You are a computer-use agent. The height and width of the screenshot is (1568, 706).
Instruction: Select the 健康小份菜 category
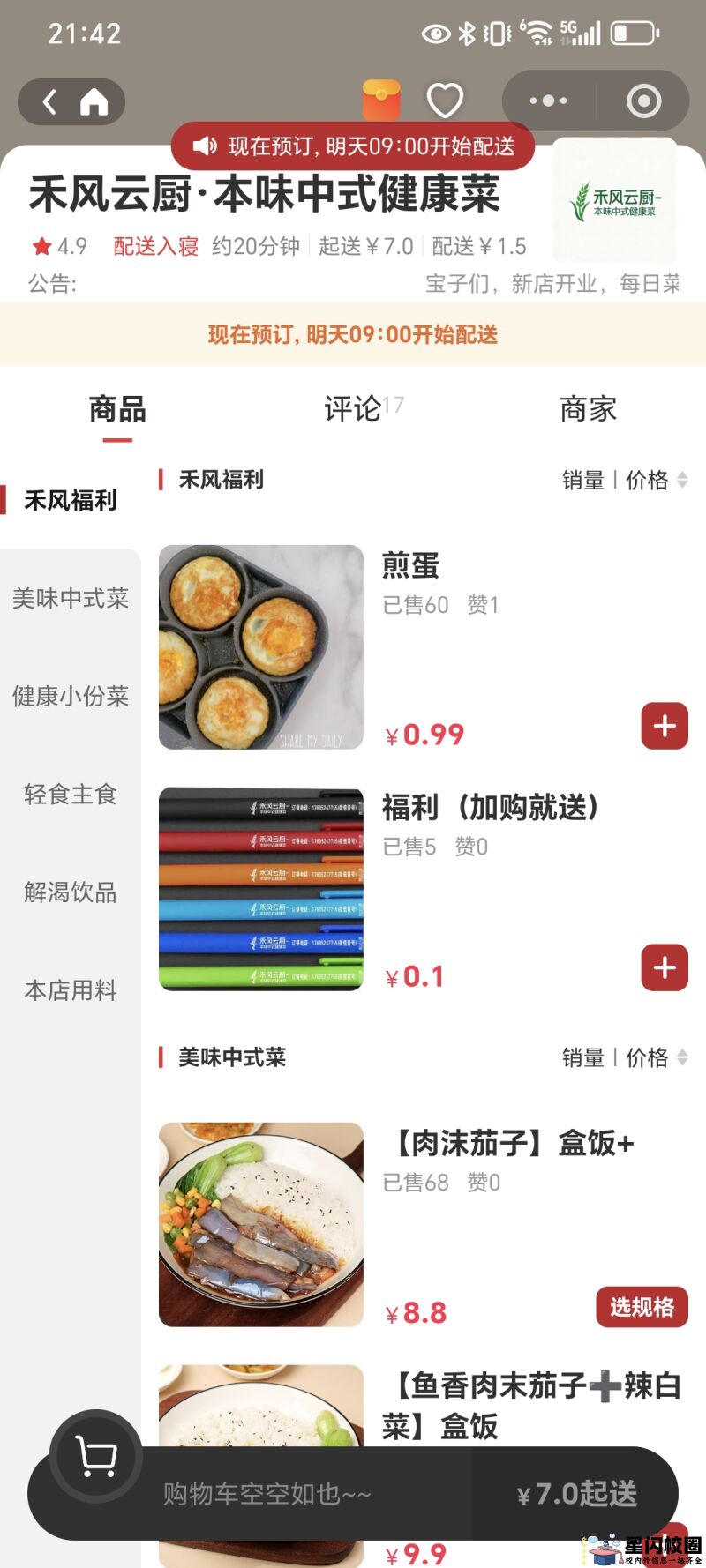tap(71, 697)
